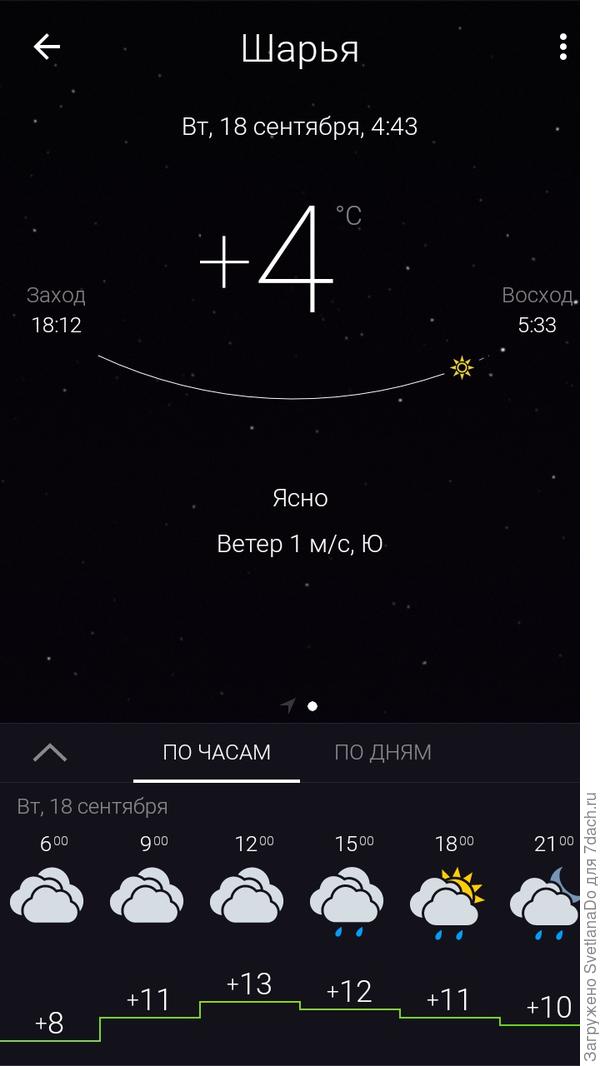600x1066 pixels.
Task: Go back using the arrow icon
Action: tap(47, 47)
